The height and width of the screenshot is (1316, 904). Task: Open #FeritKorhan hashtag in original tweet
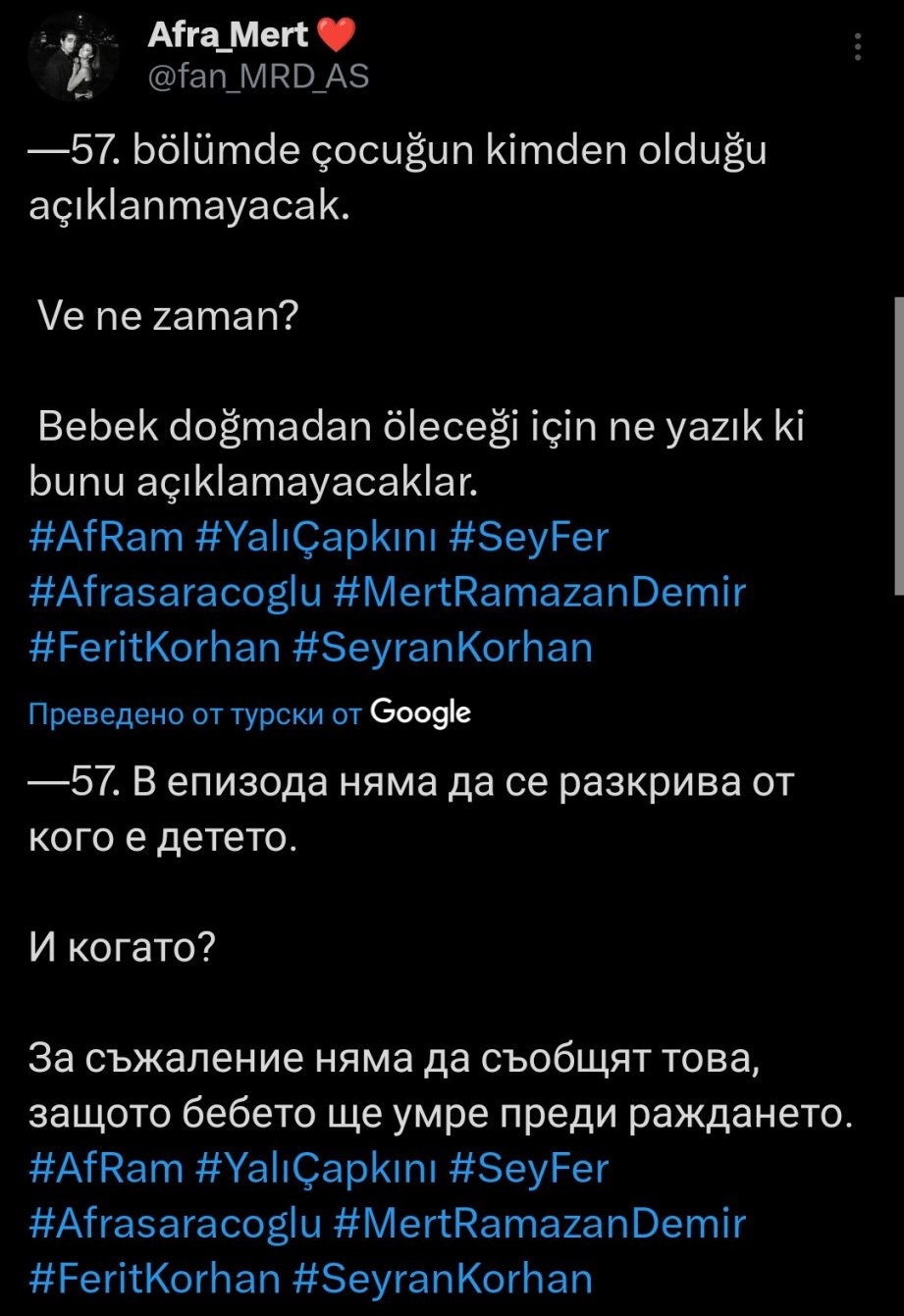click(155, 648)
